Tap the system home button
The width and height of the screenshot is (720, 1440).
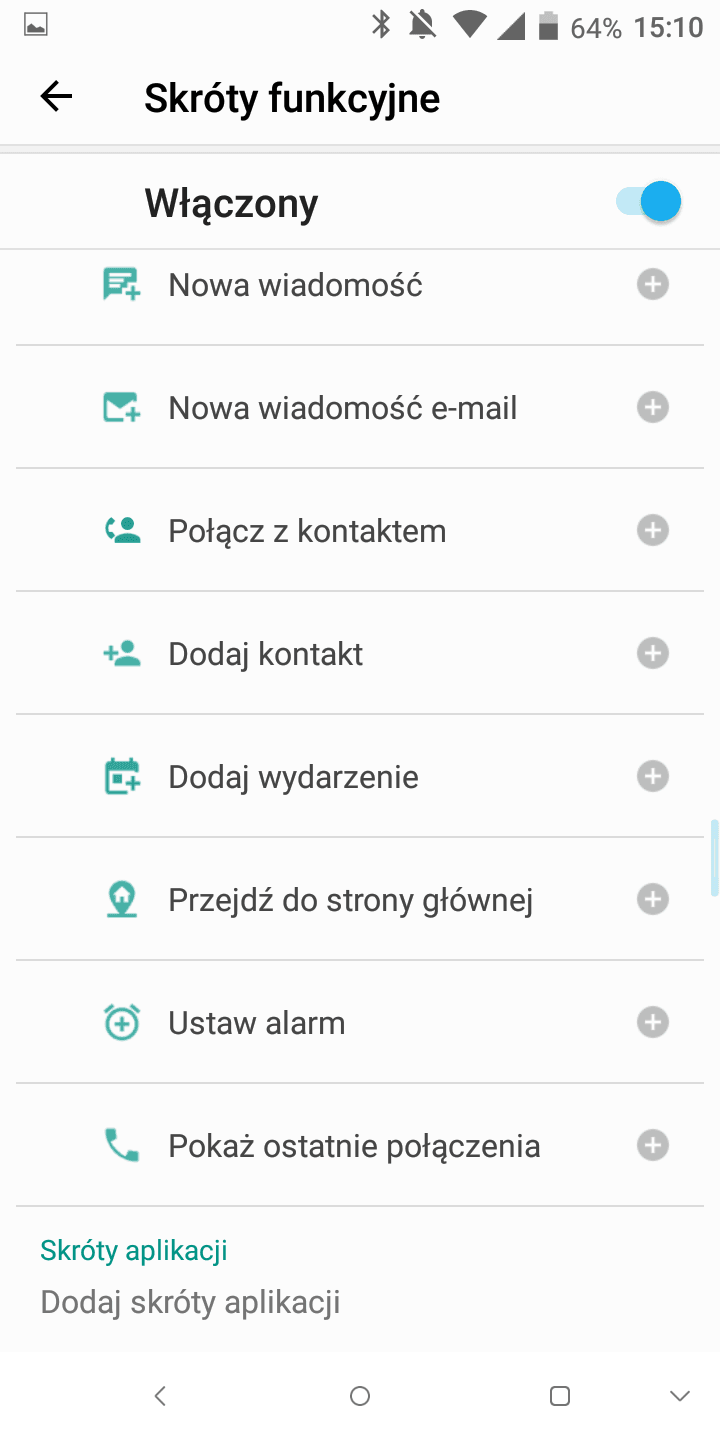click(x=360, y=1396)
